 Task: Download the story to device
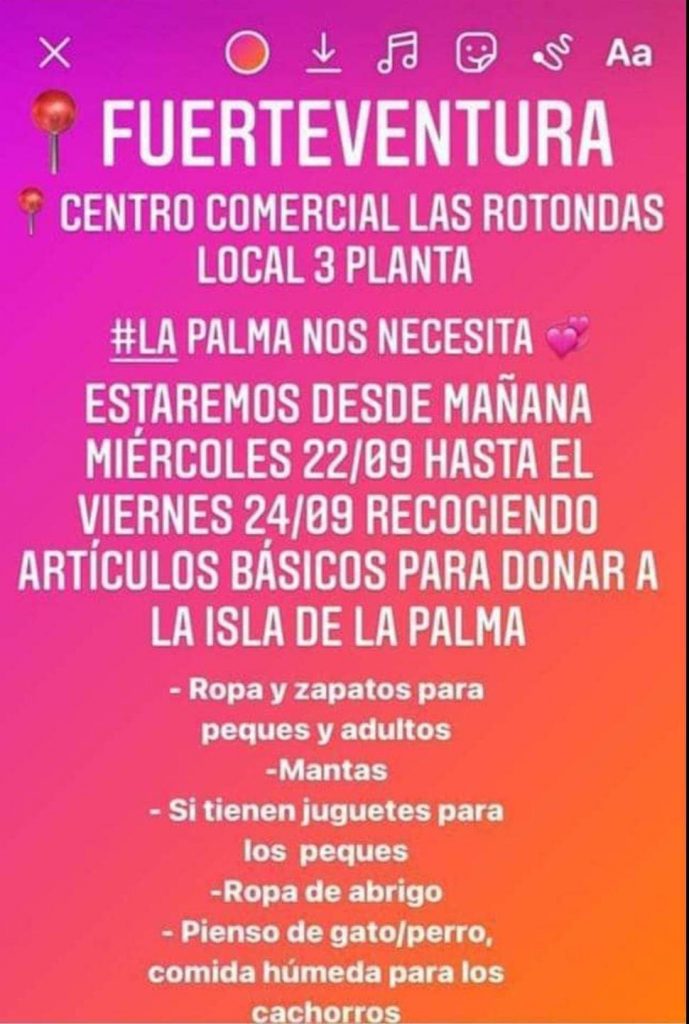point(321,54)
